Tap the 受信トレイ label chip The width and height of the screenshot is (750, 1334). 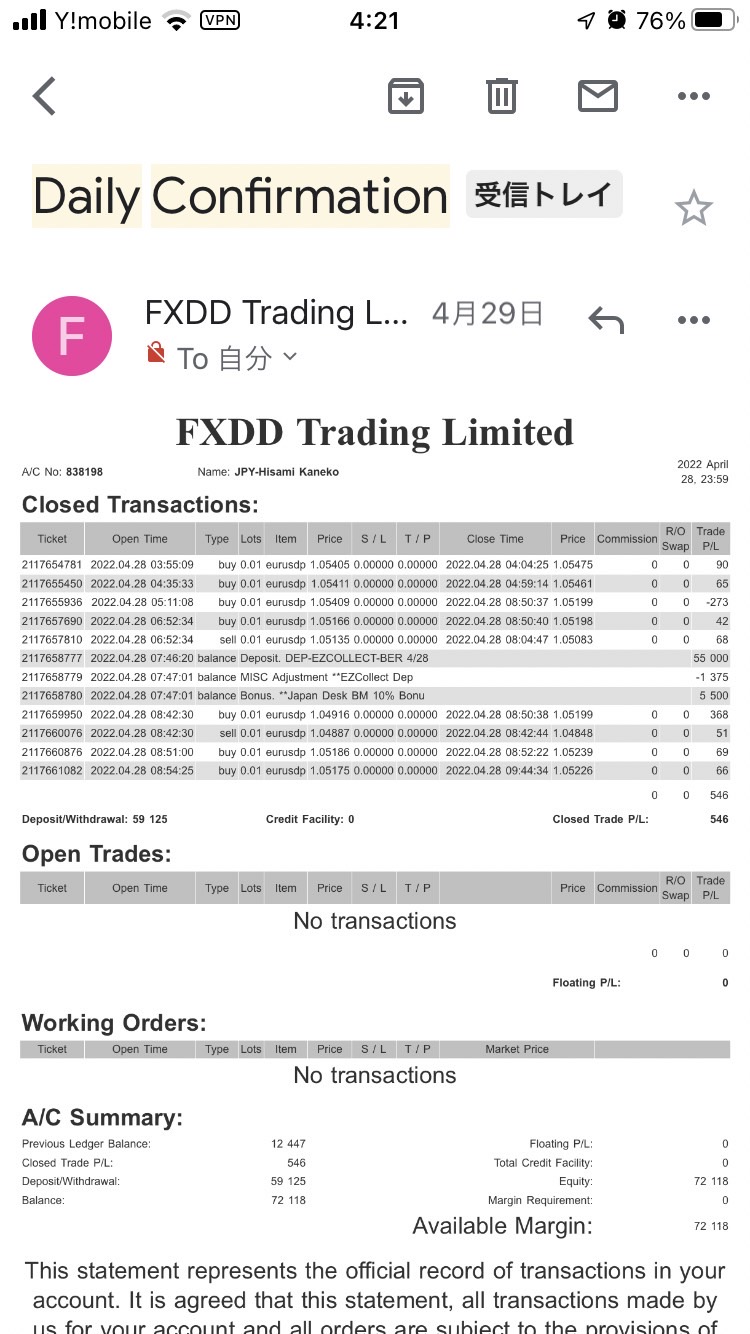click(x=544, y=194)
